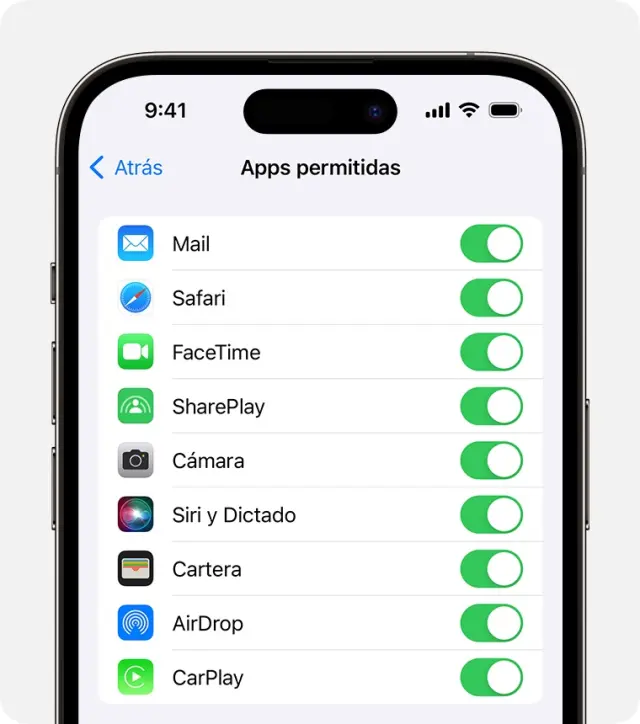Disable the Cámara toggle
This screenshot has height=724, width=640.
[491, 461]
